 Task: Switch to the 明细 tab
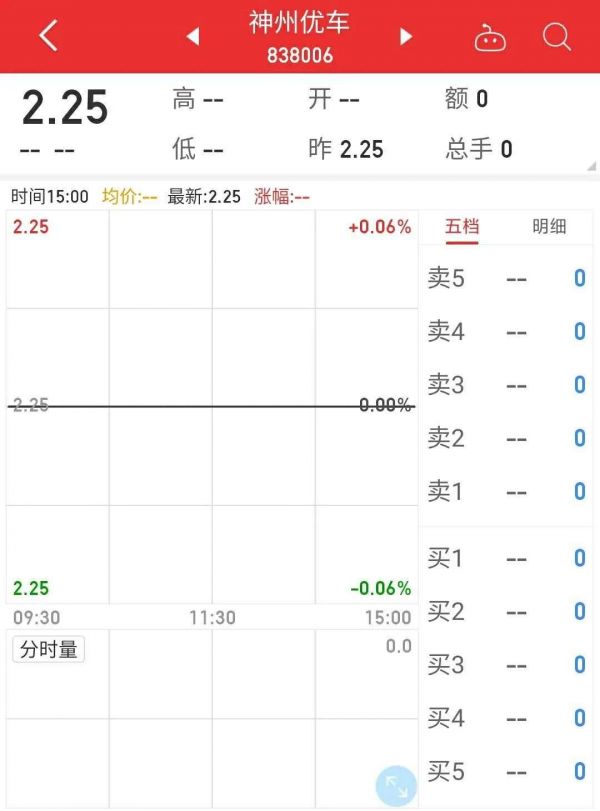tap(549, 227)
